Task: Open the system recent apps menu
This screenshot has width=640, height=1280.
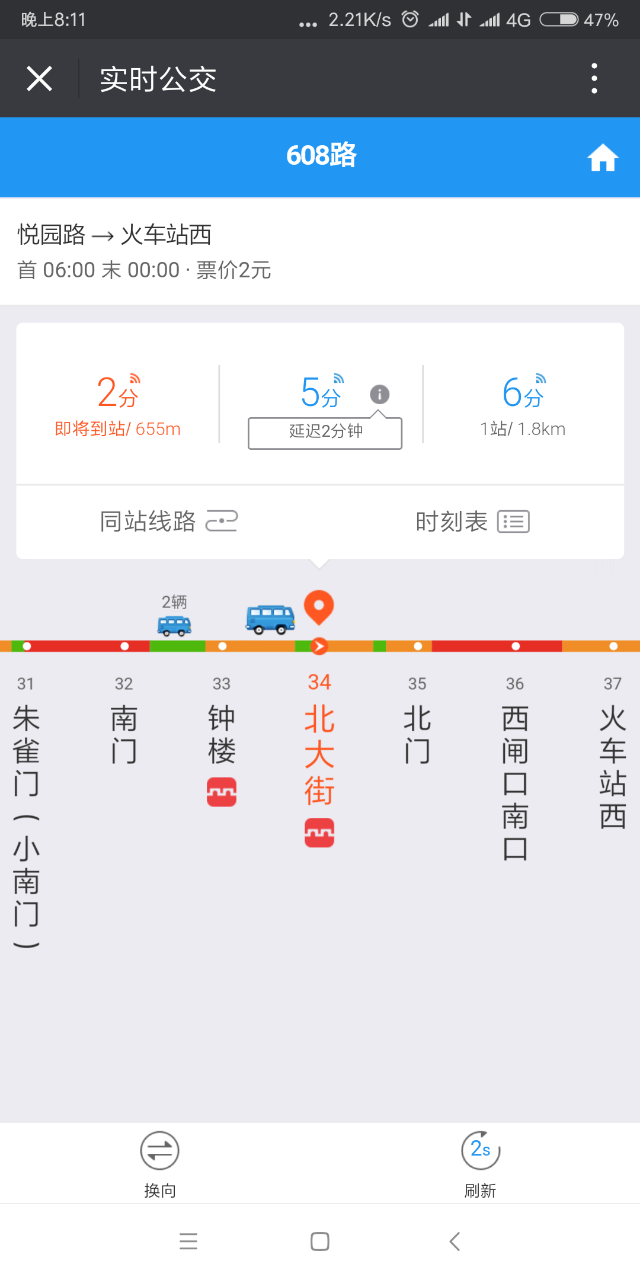Action: [188, 1242]
